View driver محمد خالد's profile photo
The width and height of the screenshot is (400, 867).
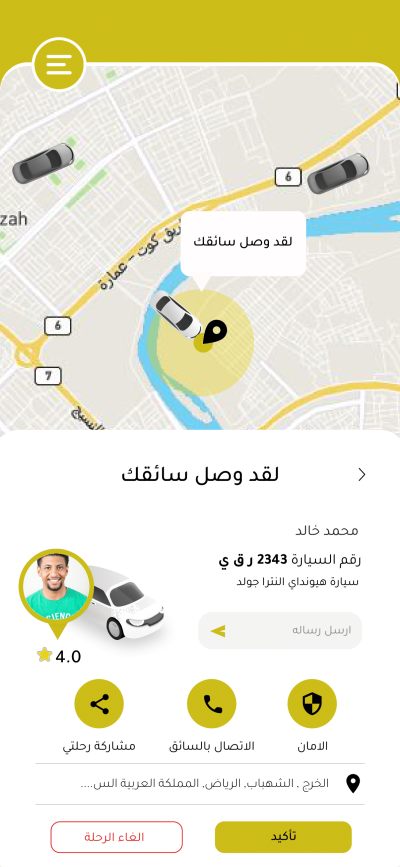[x=56, y=586]
